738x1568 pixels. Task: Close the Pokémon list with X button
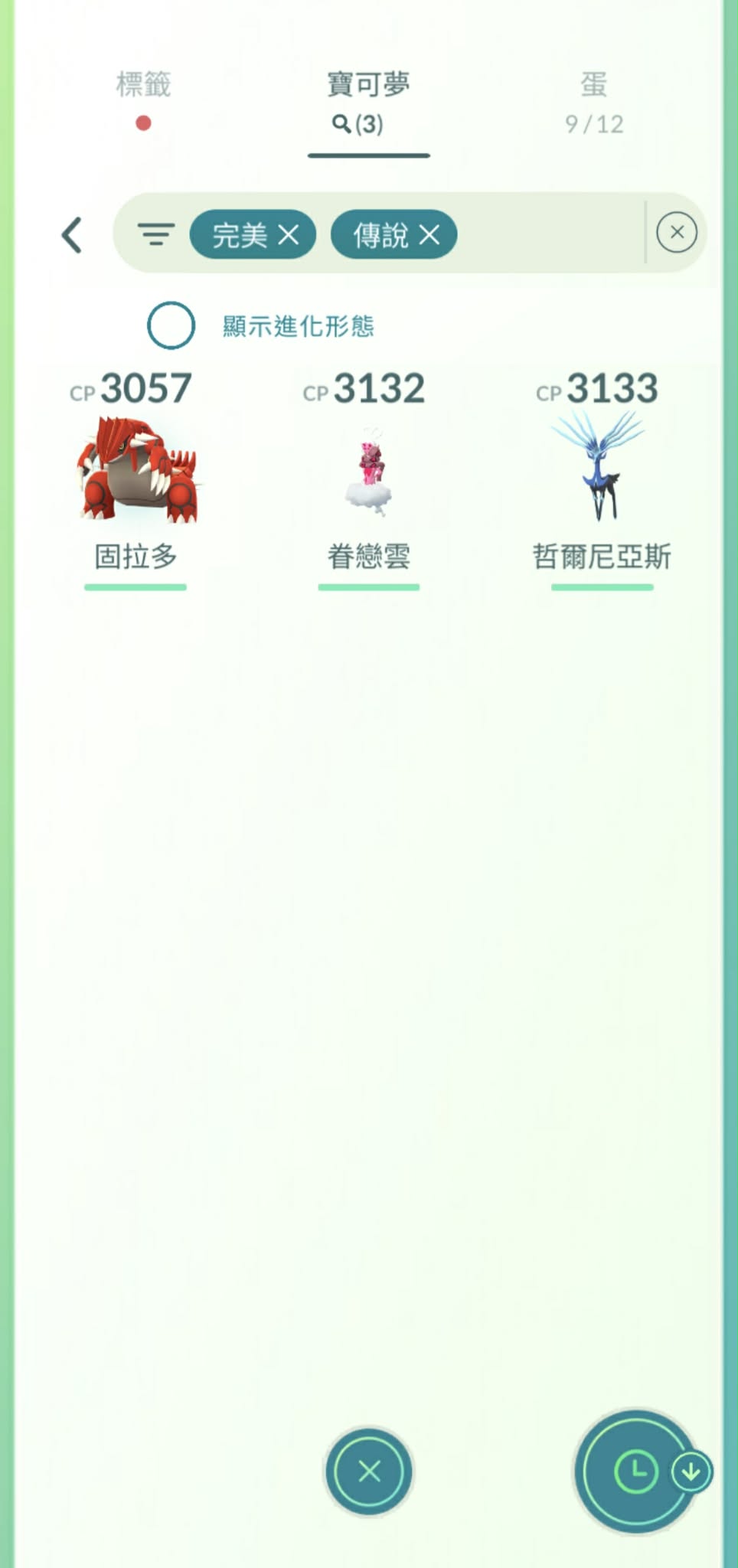369,1471
